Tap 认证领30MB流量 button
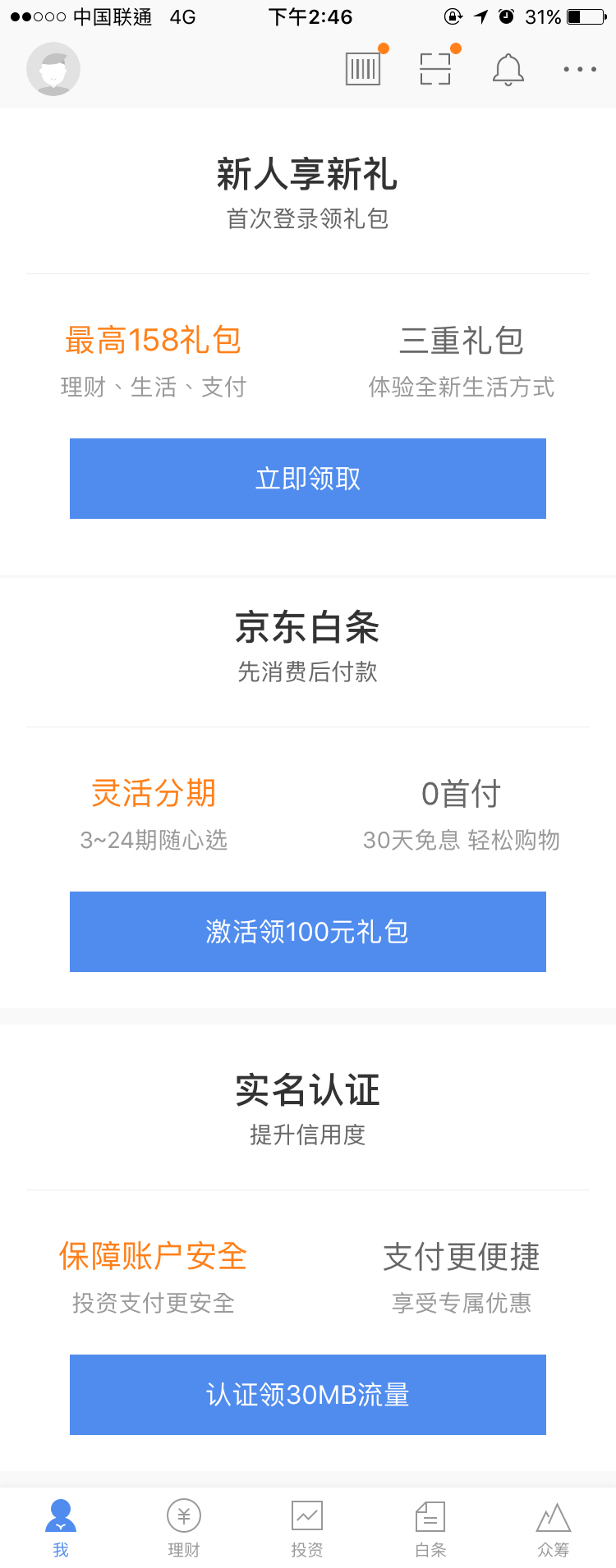Viewport: 616px width, 1568px height. pyautogui.click(x=308, y=1395)
